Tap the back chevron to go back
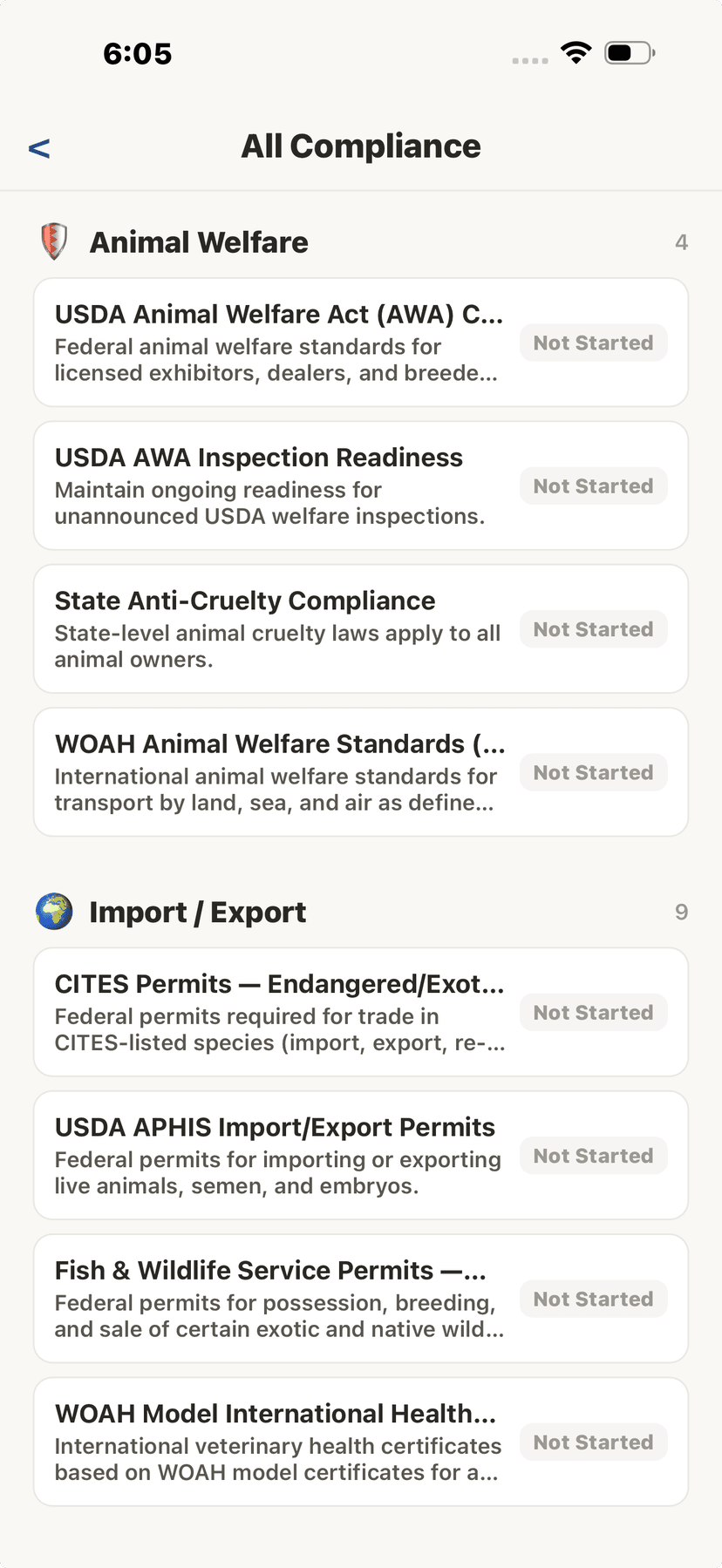This screenshot has height=1568, width=722. [x=38, y=148]
